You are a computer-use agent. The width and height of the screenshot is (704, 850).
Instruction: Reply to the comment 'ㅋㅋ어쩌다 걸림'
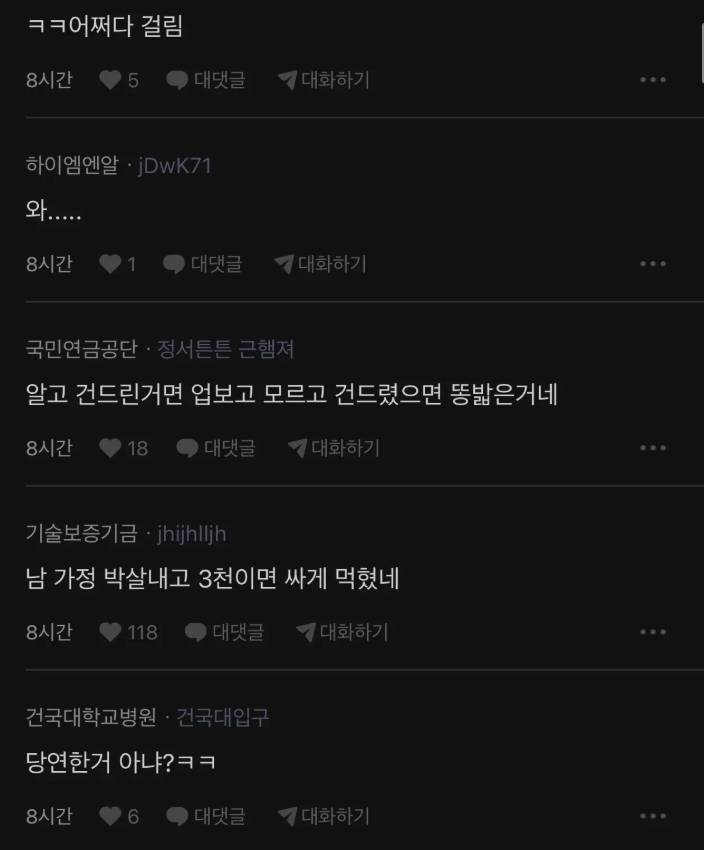coord(206,80)
